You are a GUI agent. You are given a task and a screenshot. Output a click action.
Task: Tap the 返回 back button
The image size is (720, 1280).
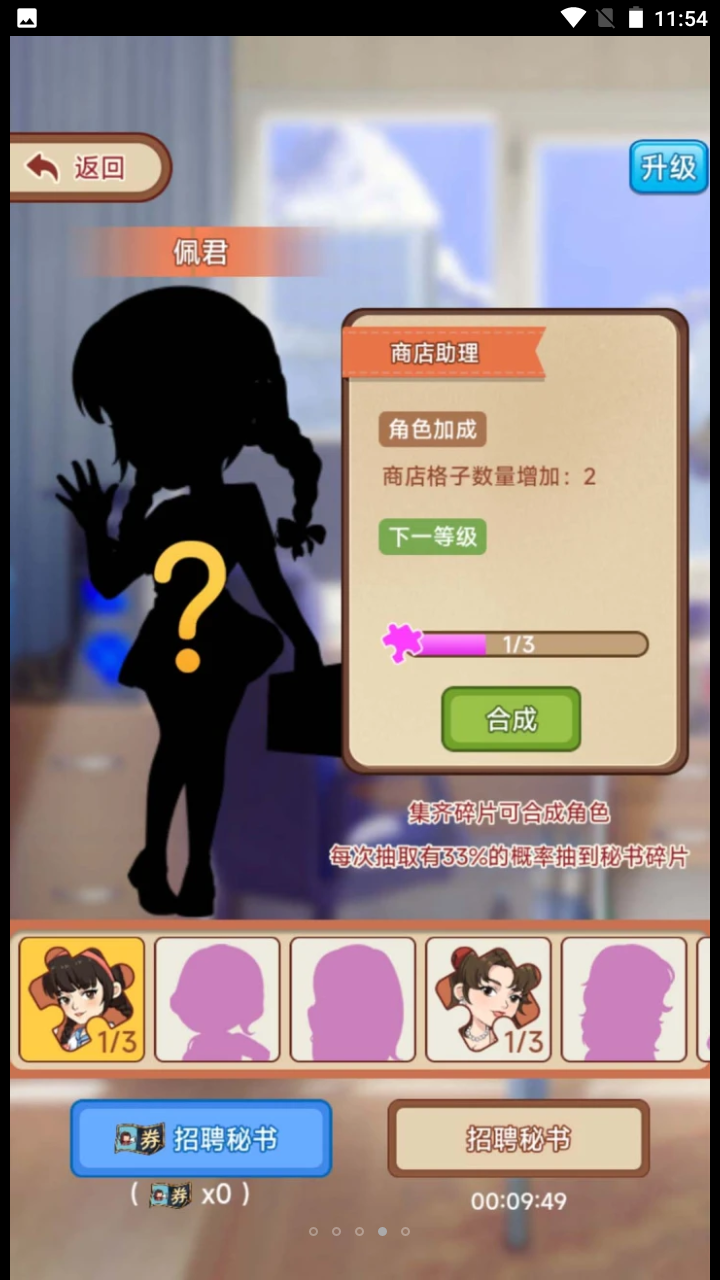88,168
